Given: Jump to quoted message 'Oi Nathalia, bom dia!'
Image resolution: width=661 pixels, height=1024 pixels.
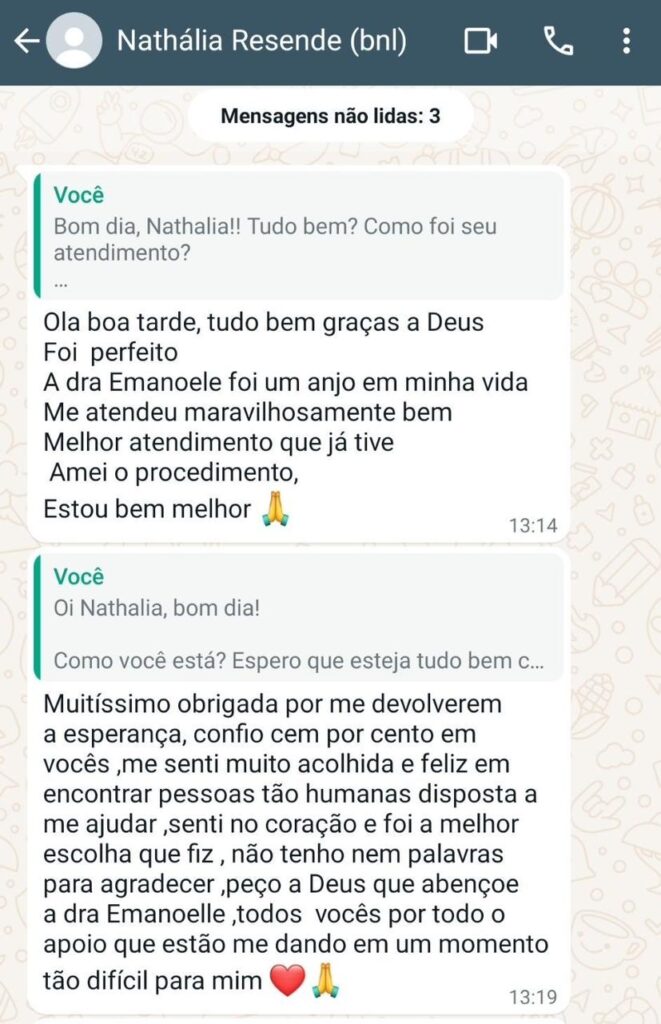Looking at the screenshot, I should click(295, 618).
